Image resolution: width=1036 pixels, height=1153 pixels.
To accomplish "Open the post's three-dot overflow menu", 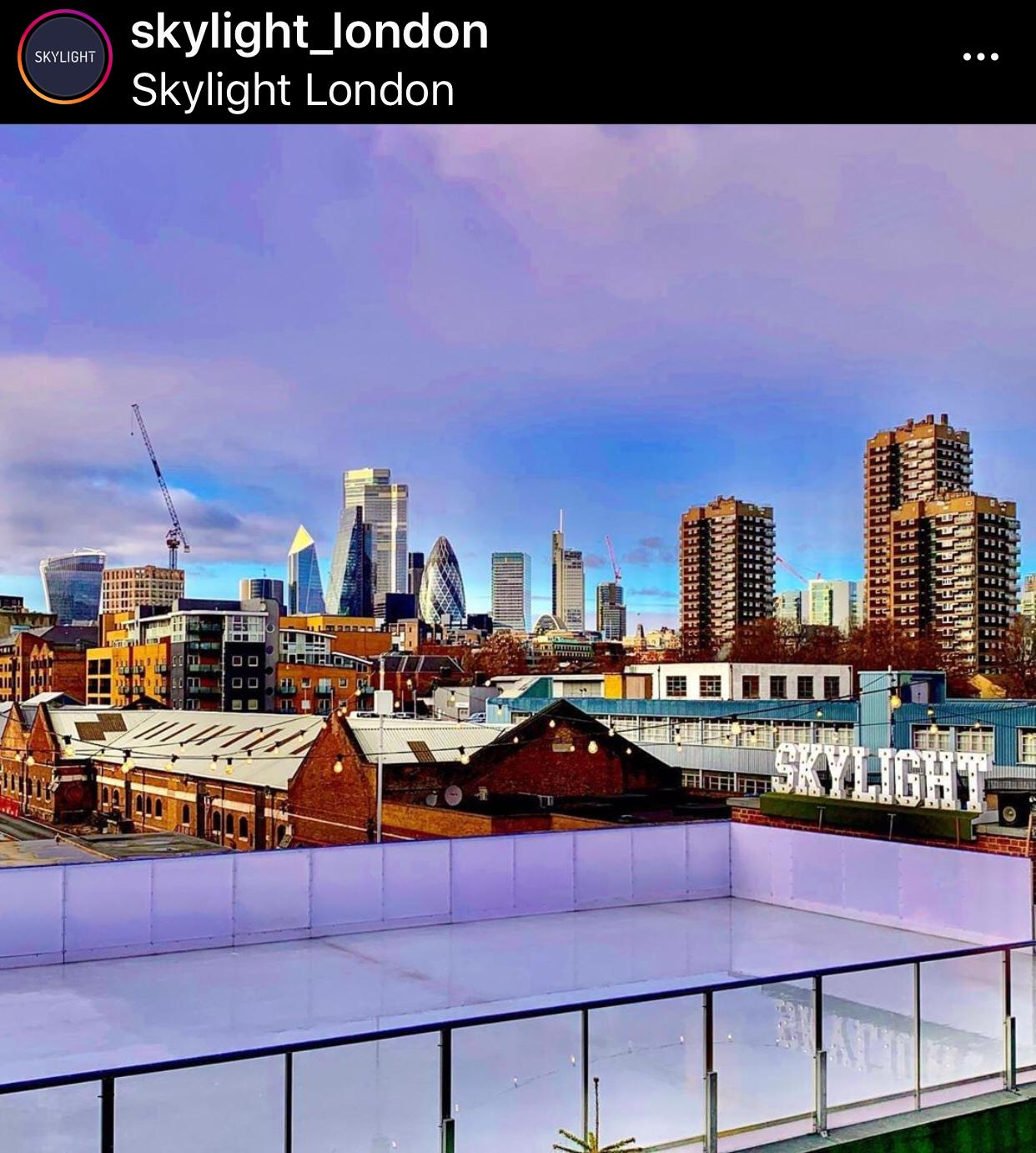I will click(x=980, y=57).
